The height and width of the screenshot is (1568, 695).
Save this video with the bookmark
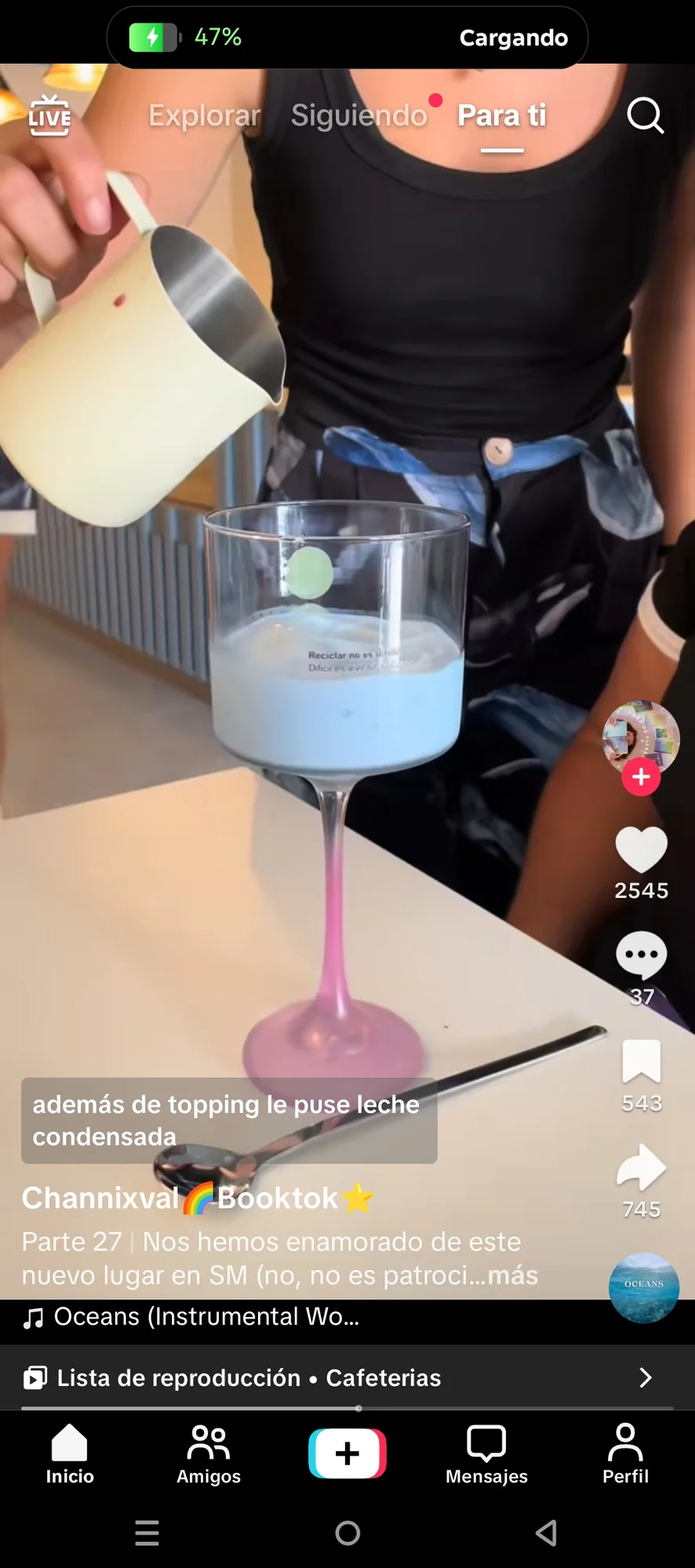point(641,1062)
